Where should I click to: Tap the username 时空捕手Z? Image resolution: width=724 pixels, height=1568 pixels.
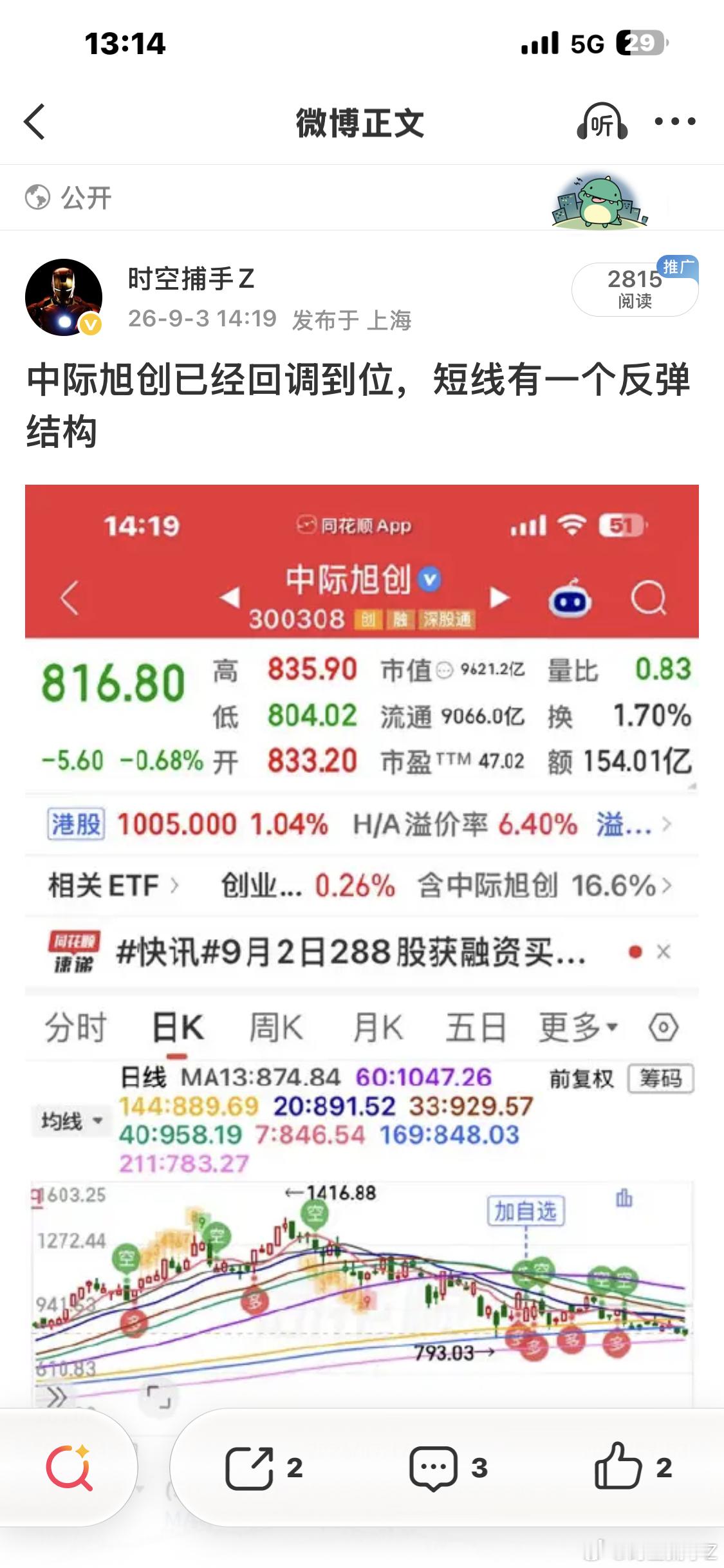tap(191, 279)
